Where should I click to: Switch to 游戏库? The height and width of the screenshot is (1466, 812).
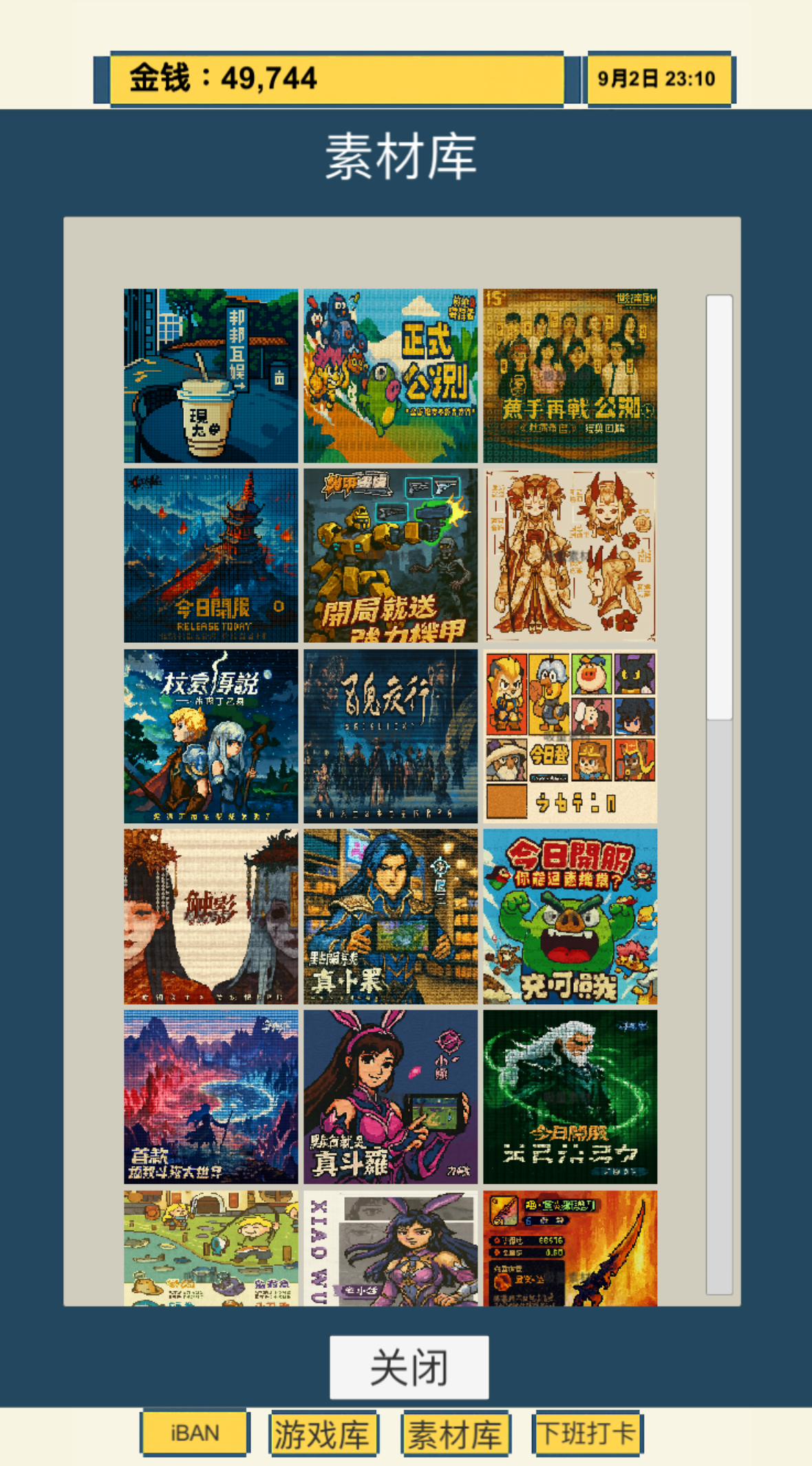pyautogui.click(x=322, y=1434)
